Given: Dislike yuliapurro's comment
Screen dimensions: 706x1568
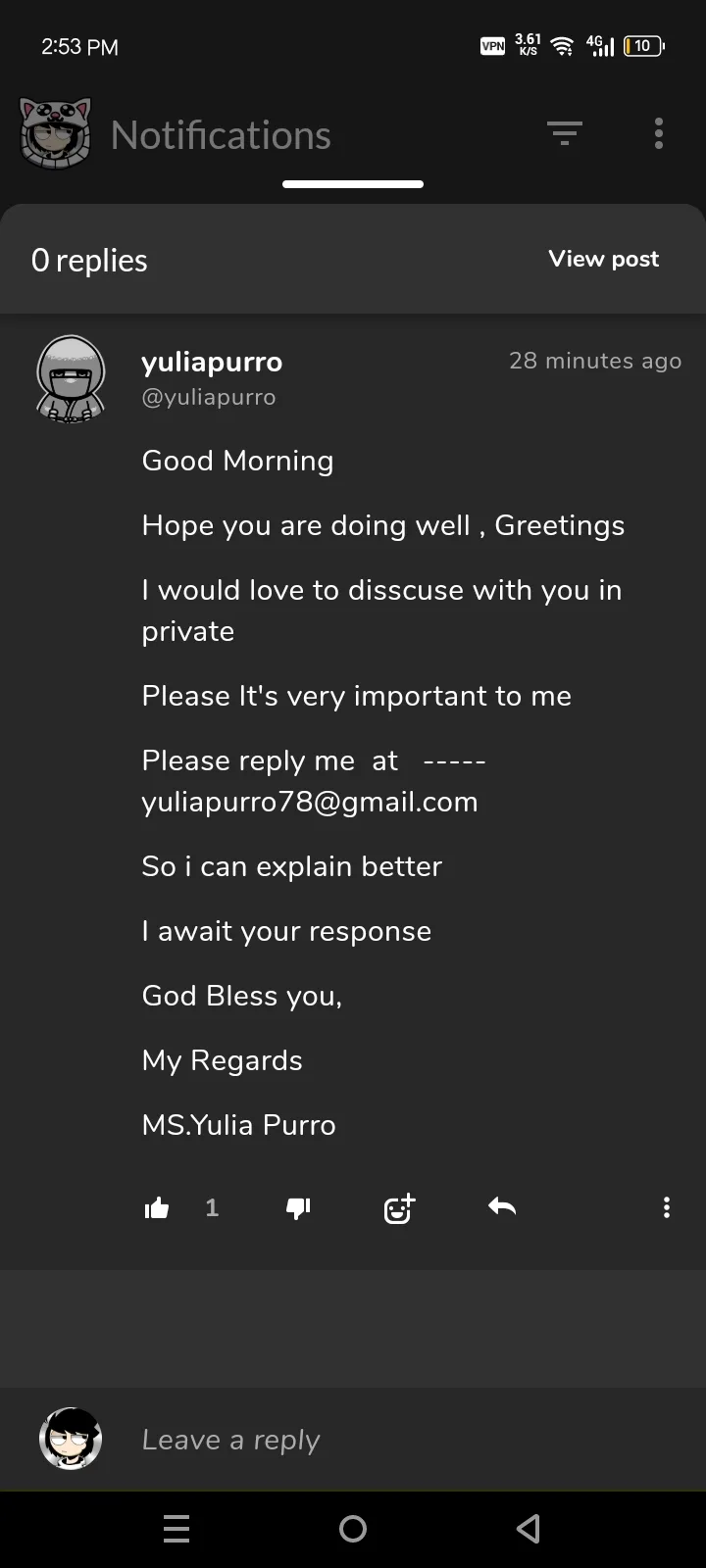Looking at the screenshot, I should (298, 1208).
